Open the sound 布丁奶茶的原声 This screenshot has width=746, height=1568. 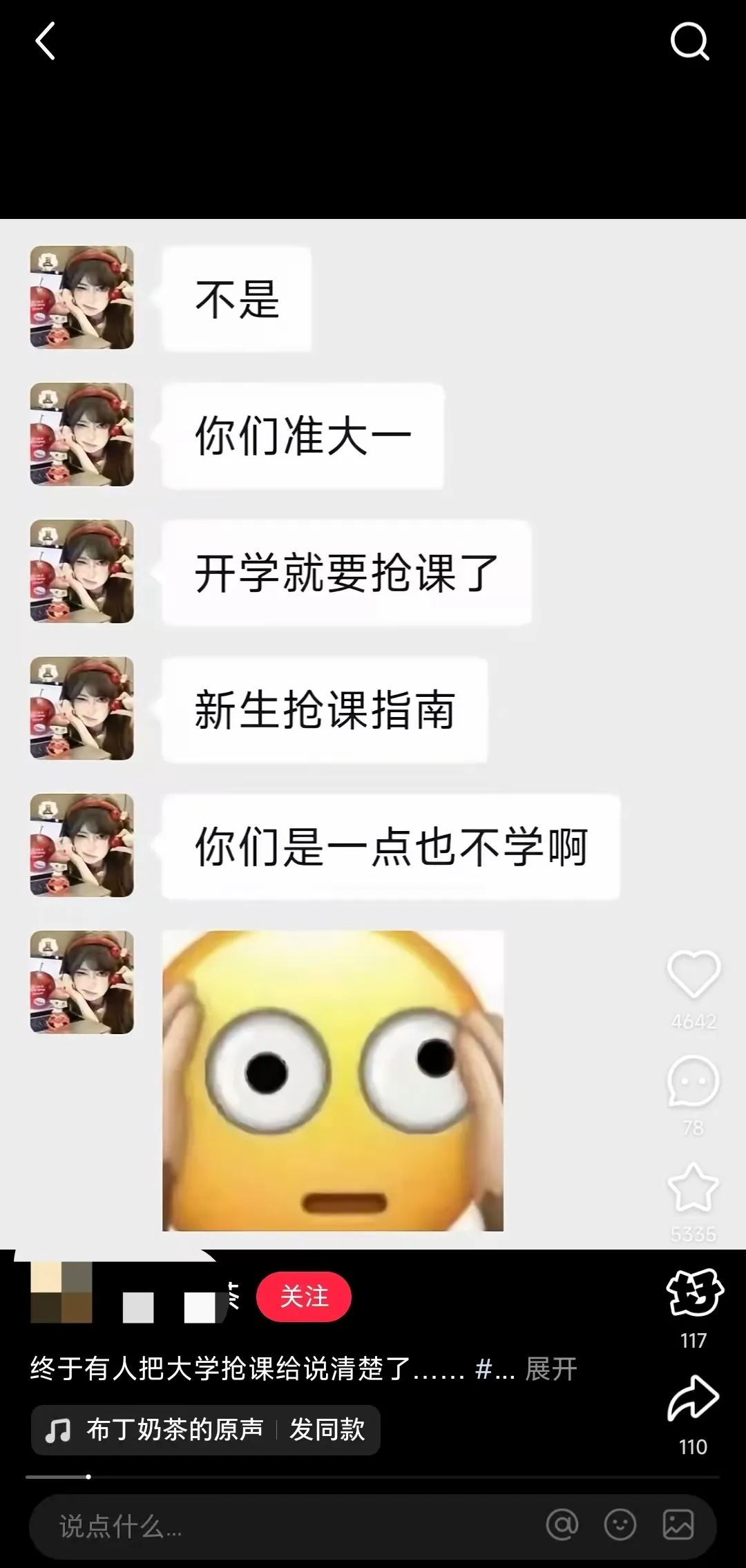tap(173, 1429)
